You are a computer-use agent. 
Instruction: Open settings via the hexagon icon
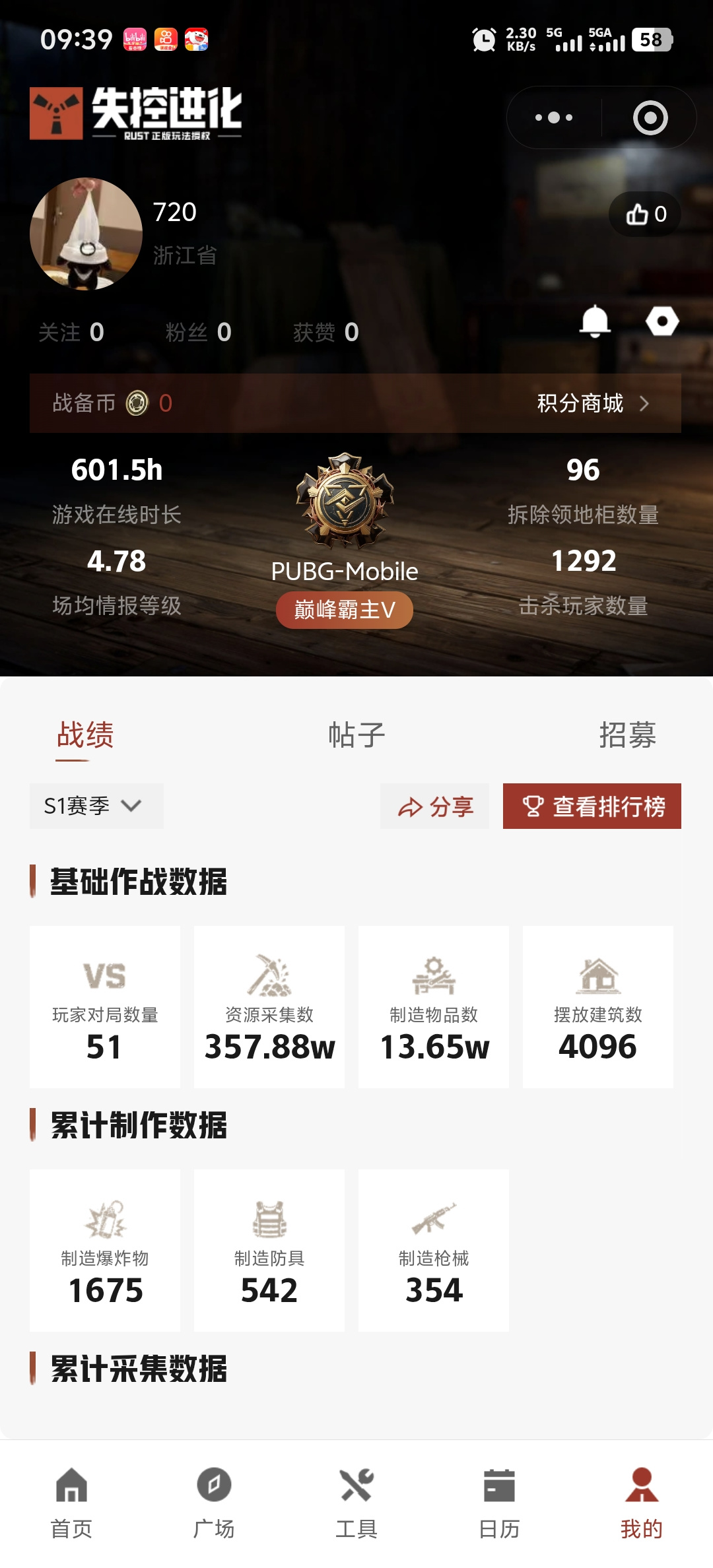[662, 321]
